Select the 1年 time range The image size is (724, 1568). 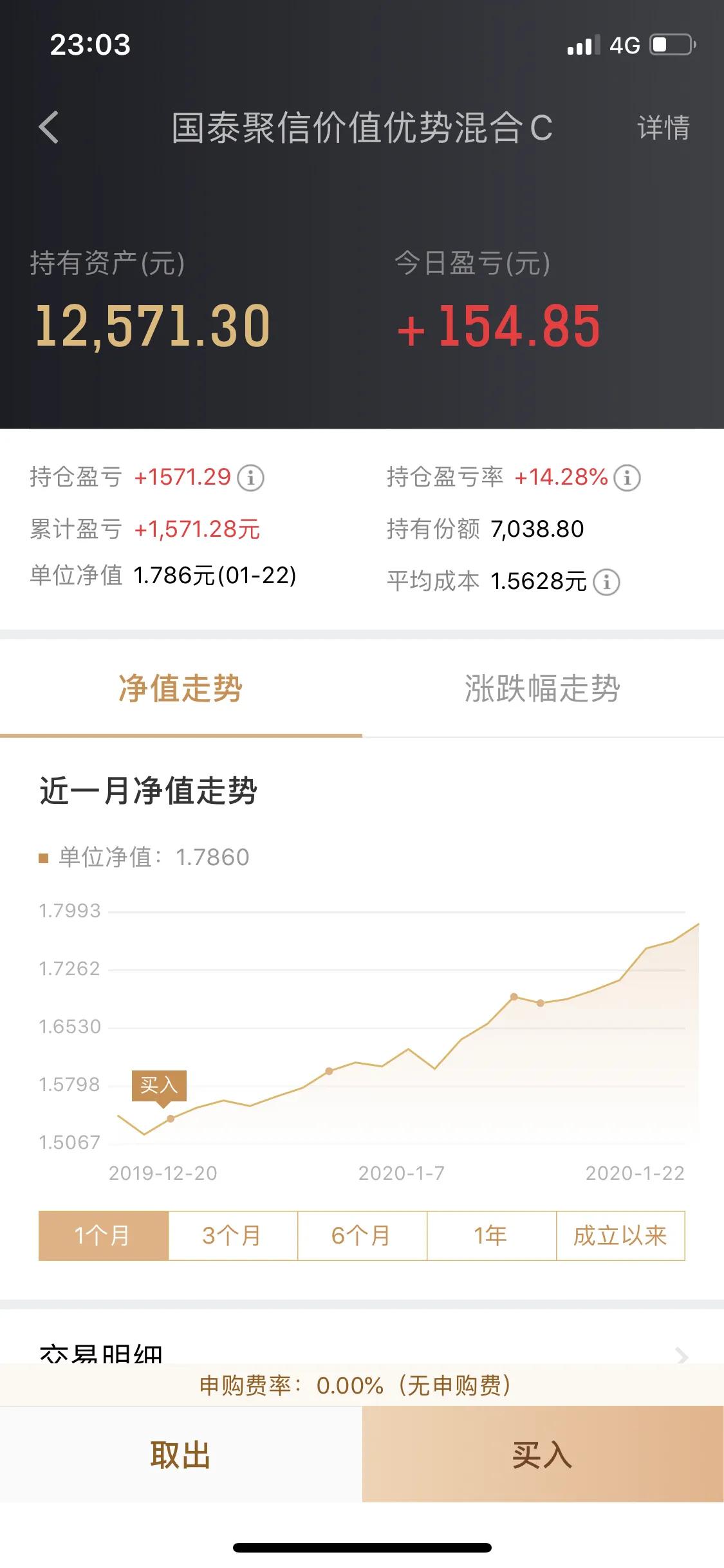492,1235
